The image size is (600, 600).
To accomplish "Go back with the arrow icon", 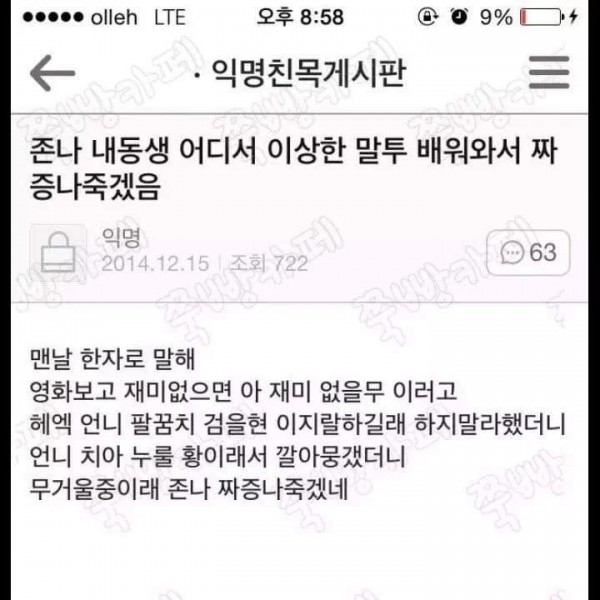I will pos(52,73).
